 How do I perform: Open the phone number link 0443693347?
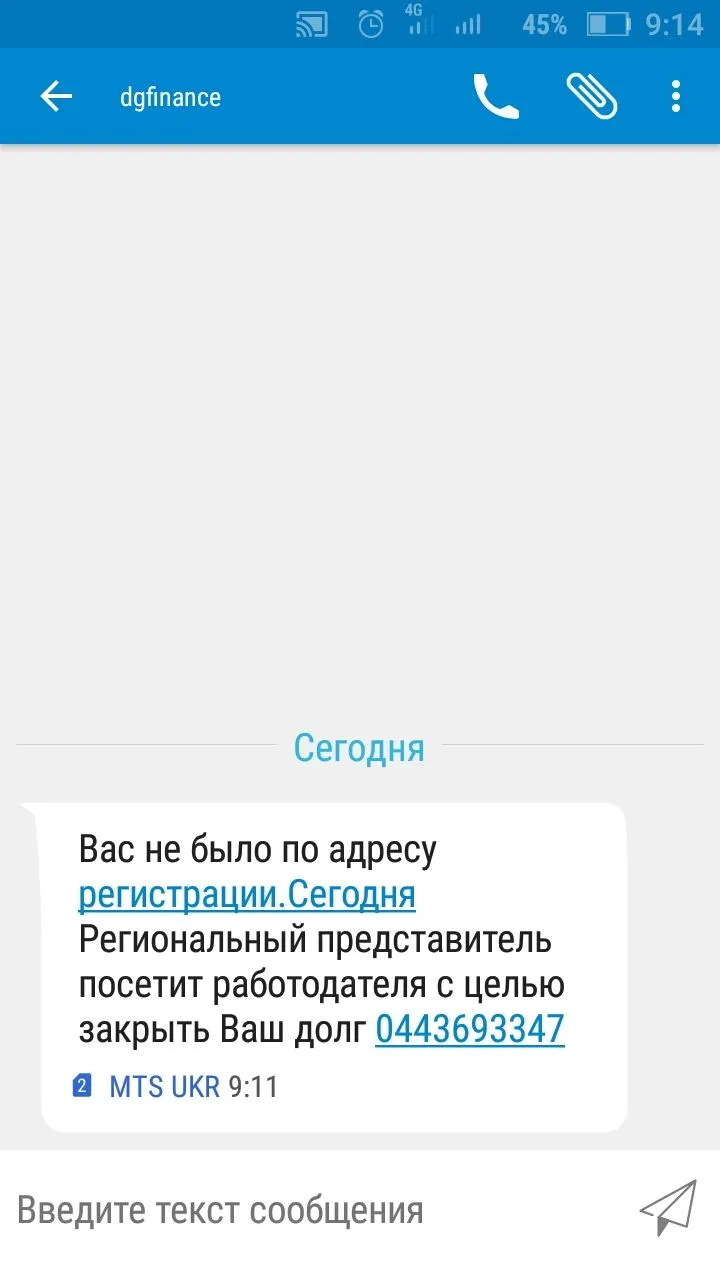point(470,1029)
